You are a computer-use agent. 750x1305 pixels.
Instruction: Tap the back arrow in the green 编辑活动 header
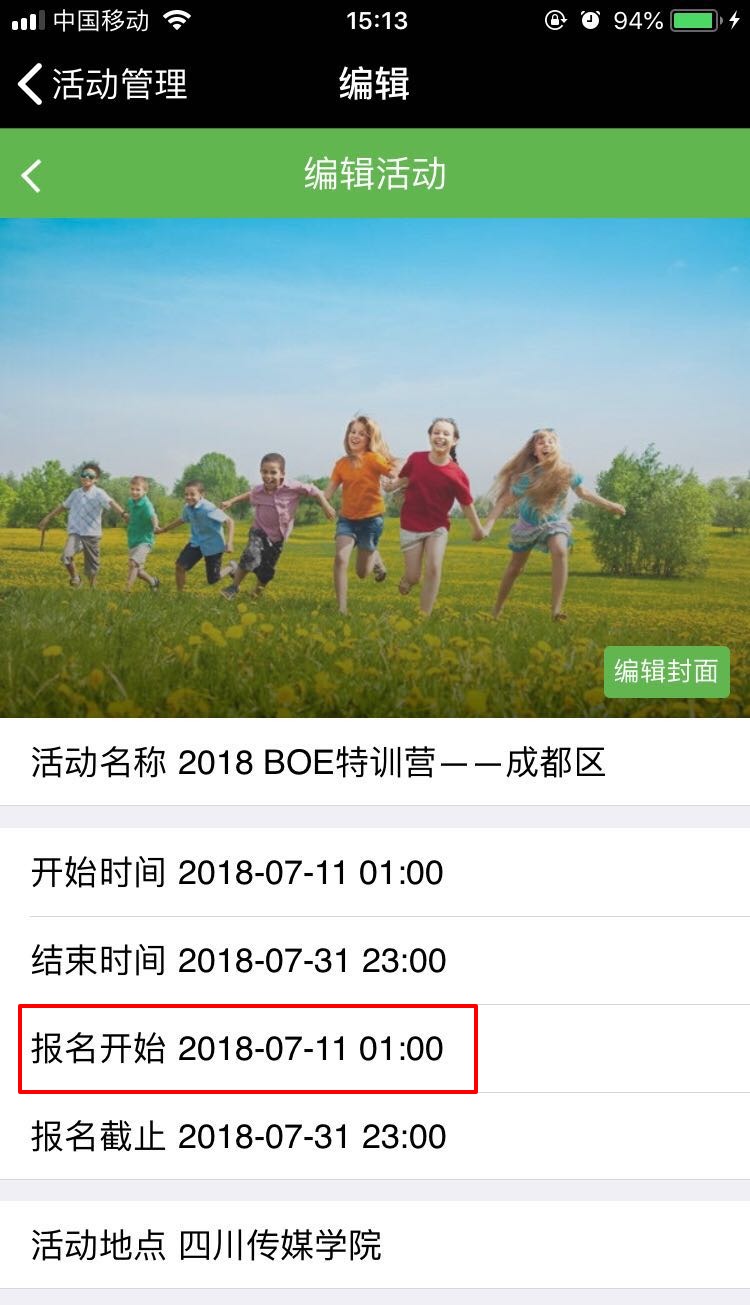[32, 175]
